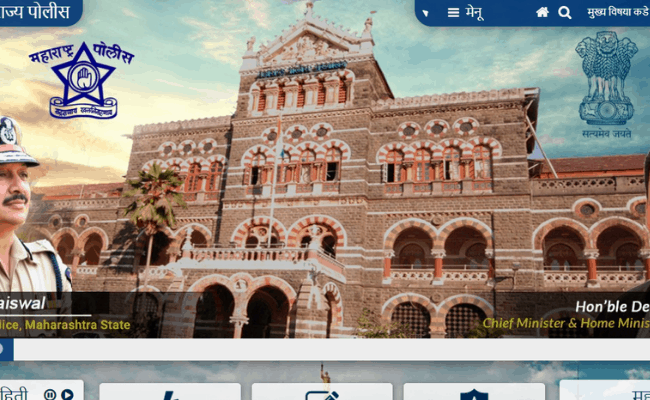Expand the dropdown arrow beside the menu
The image size is (650, 400).
(426, 13)
